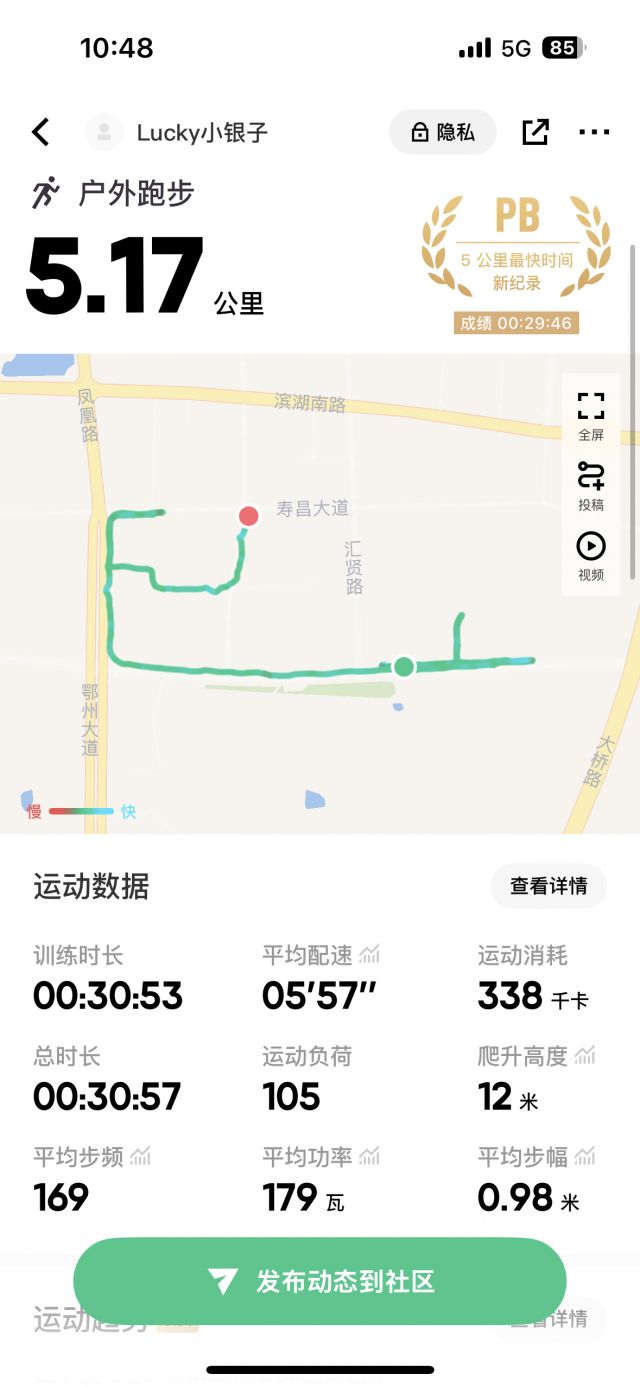Open 查看详情 for 运动数据
Image resolution: width=640 pixels, height=1387 pixels.
548,886
